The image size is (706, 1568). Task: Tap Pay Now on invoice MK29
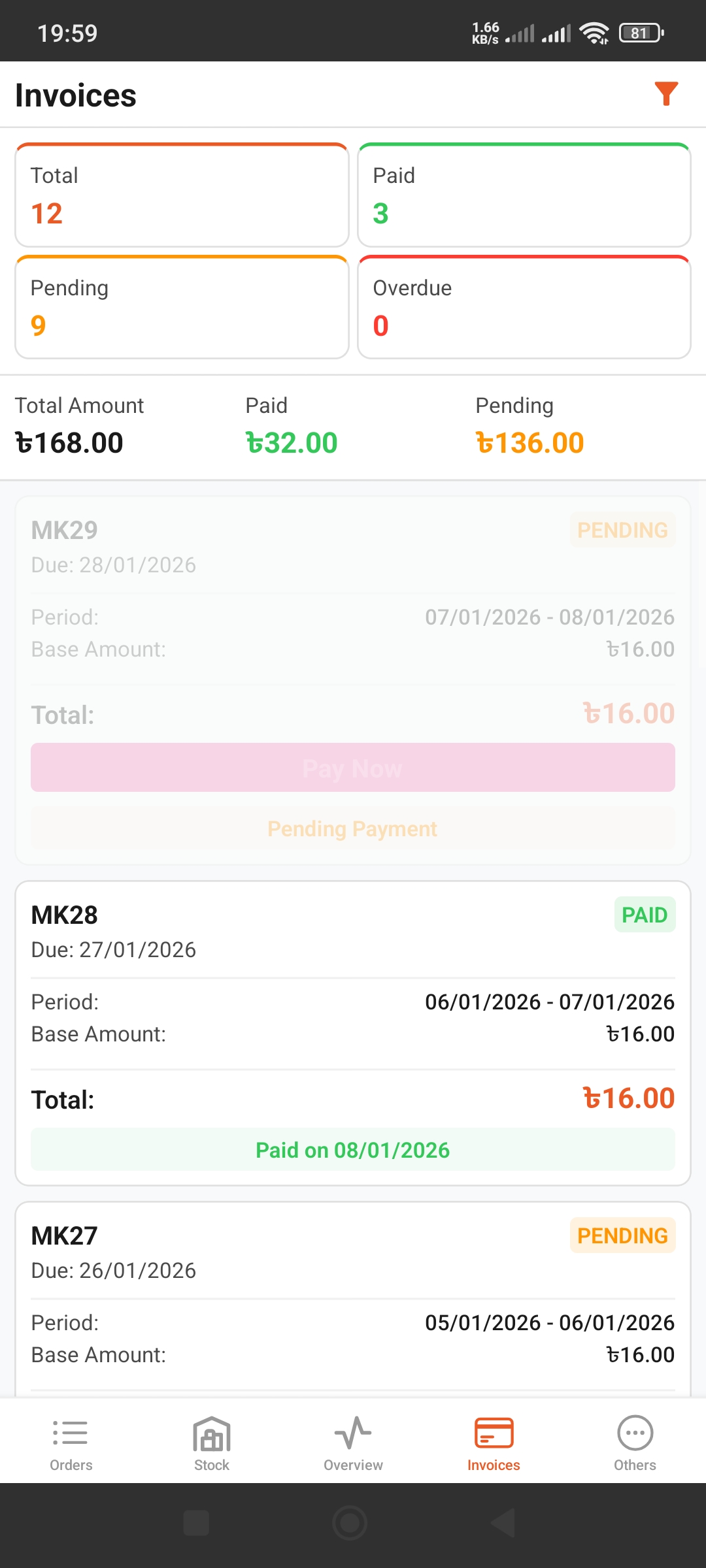[352, 768]
